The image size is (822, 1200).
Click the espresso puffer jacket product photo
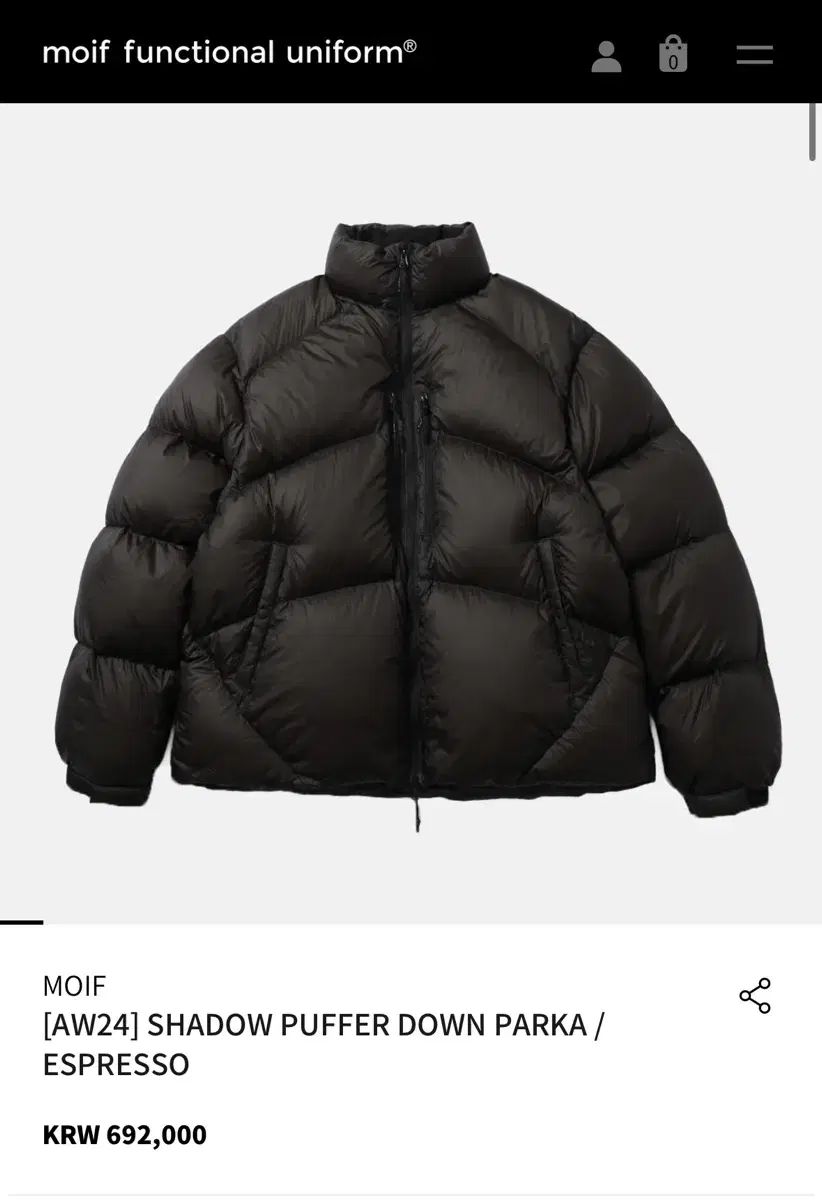(410, 520)
